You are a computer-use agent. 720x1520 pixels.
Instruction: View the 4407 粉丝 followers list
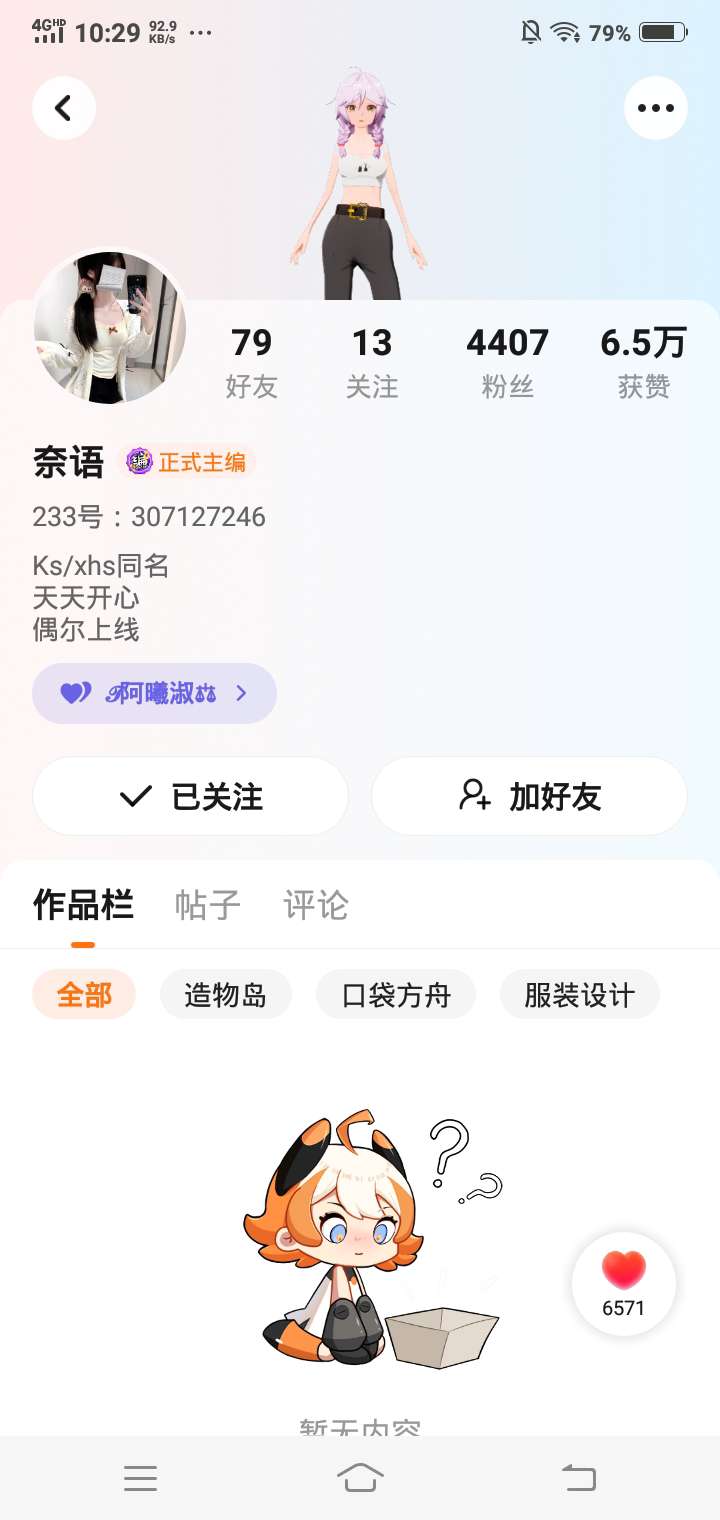pos(507,362)
